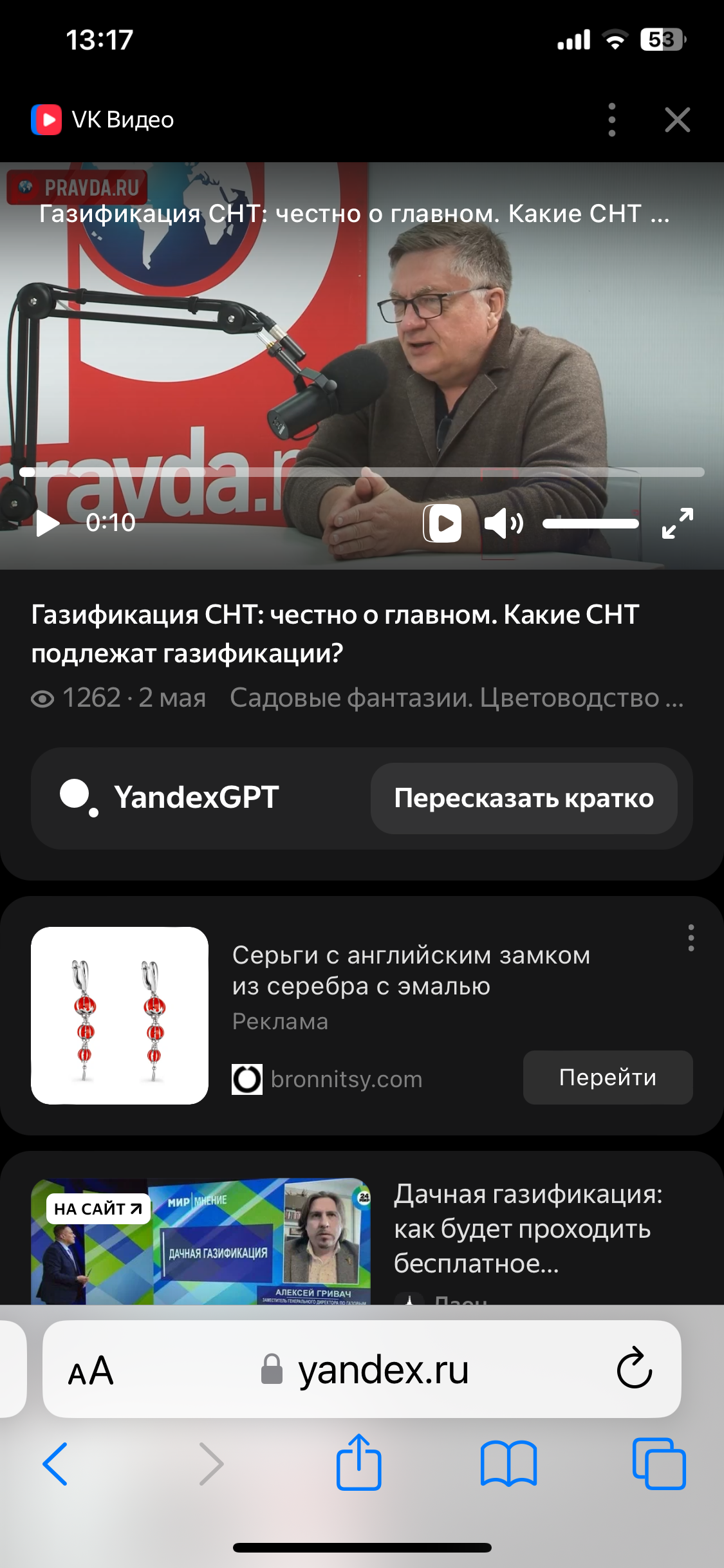Image resolution: width=724 pixels, height=1568 pixels.
Task: Tap Пересказать кратко button
Action: pyautogui.click(x=524, y=798)
